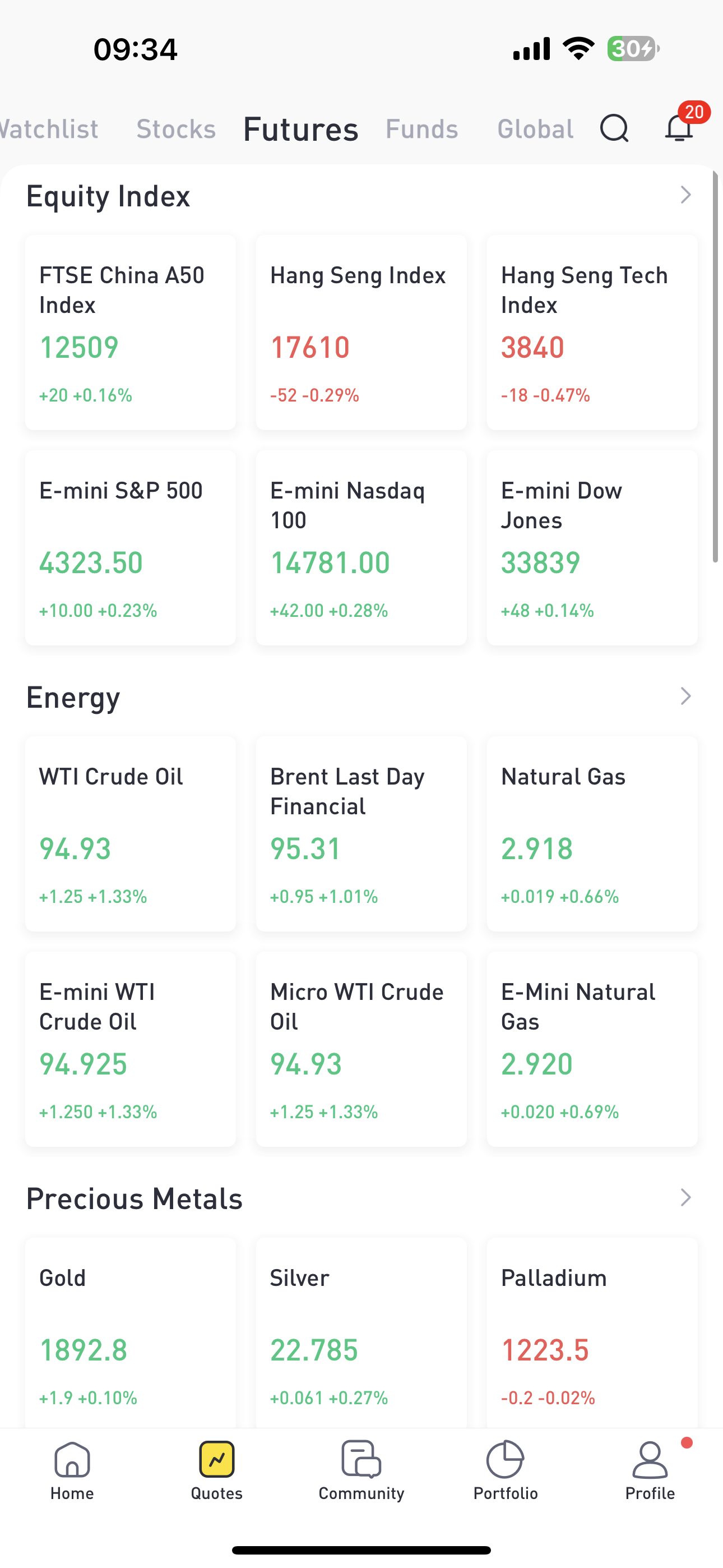This screenshot has width=723, height=1568.
Task: Open the Brent Last Day Financial card
Action: 361,834
